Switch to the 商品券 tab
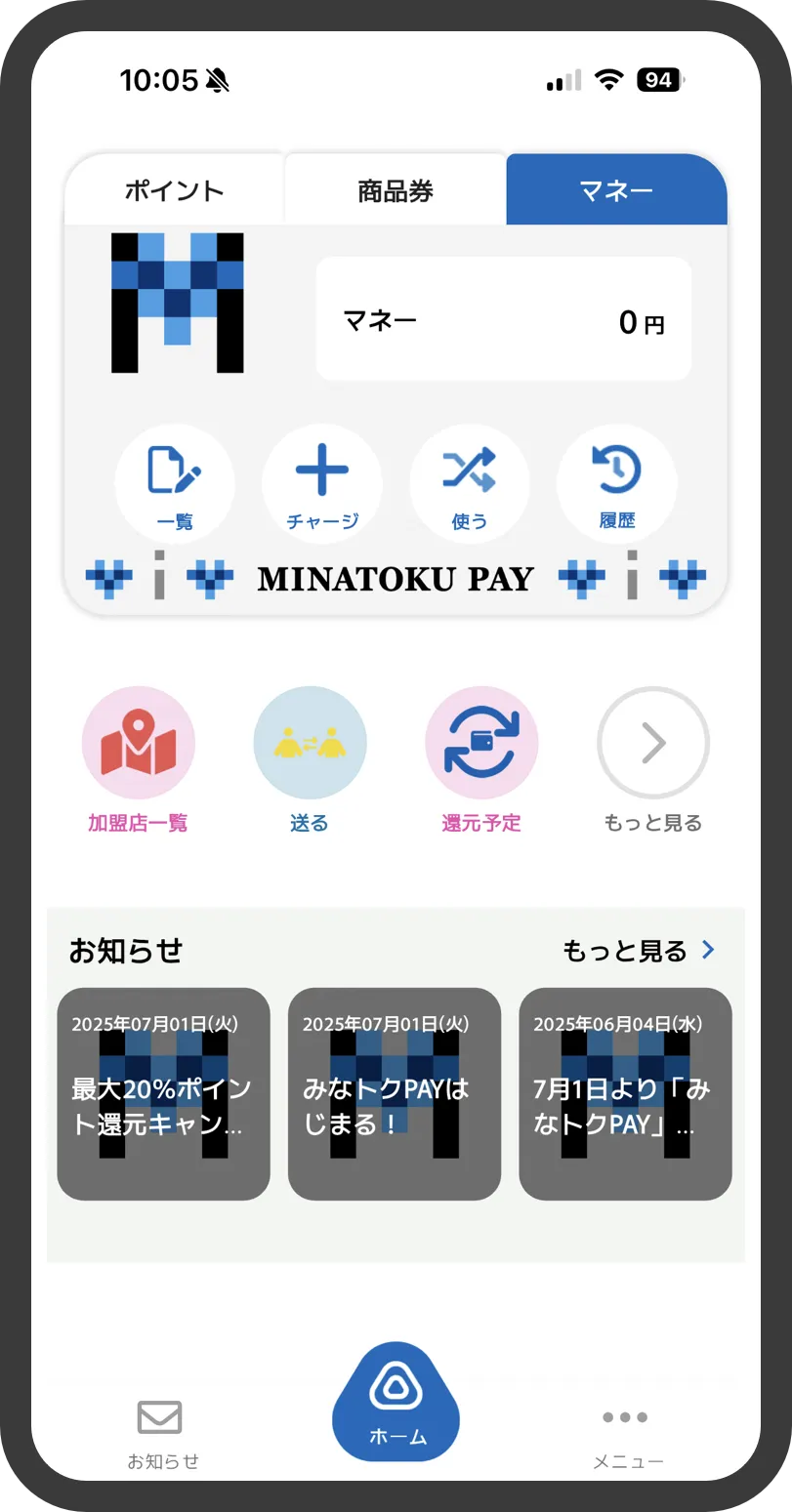 tap(395, 190)
